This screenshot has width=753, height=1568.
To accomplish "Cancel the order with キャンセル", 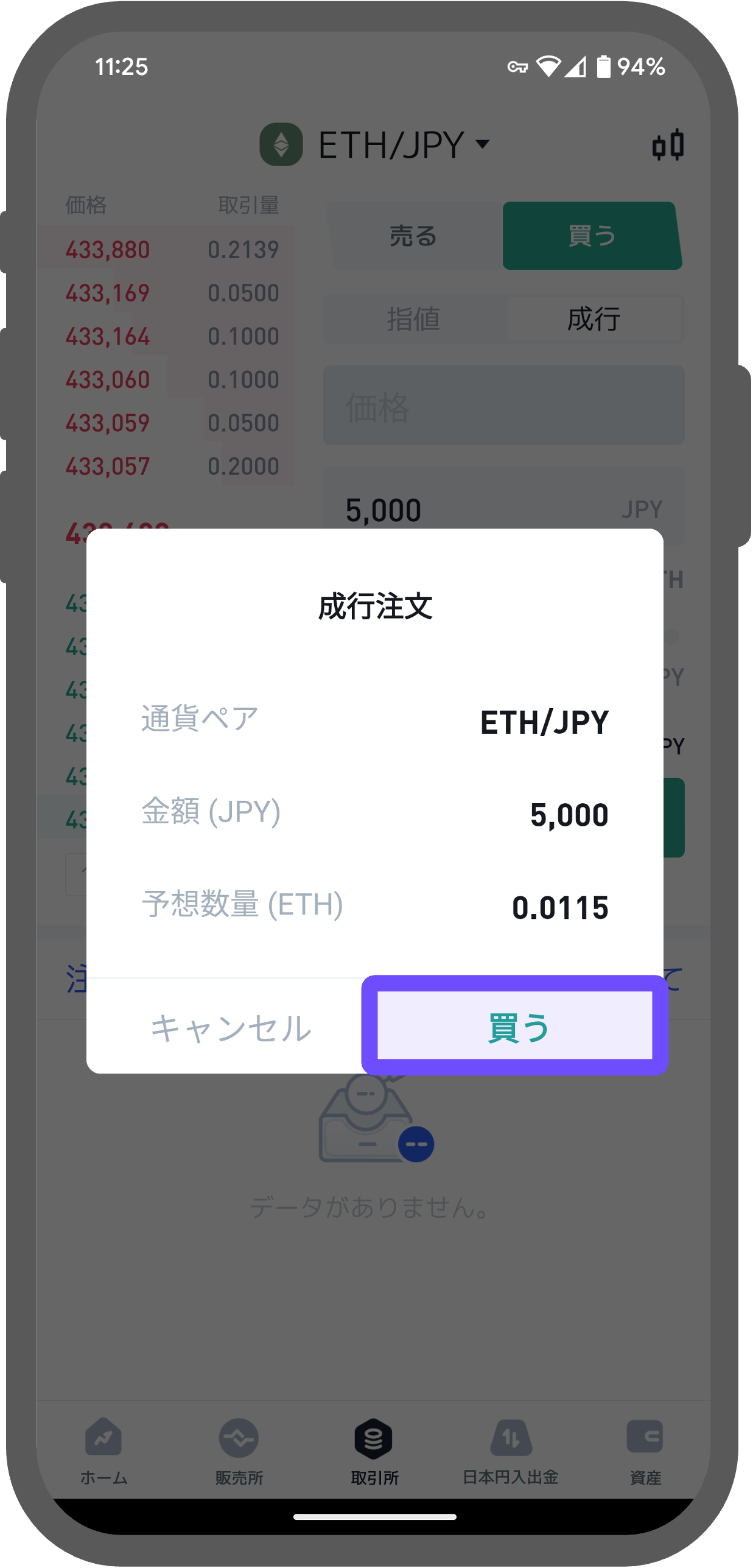I will click(x=231, y=1028).
